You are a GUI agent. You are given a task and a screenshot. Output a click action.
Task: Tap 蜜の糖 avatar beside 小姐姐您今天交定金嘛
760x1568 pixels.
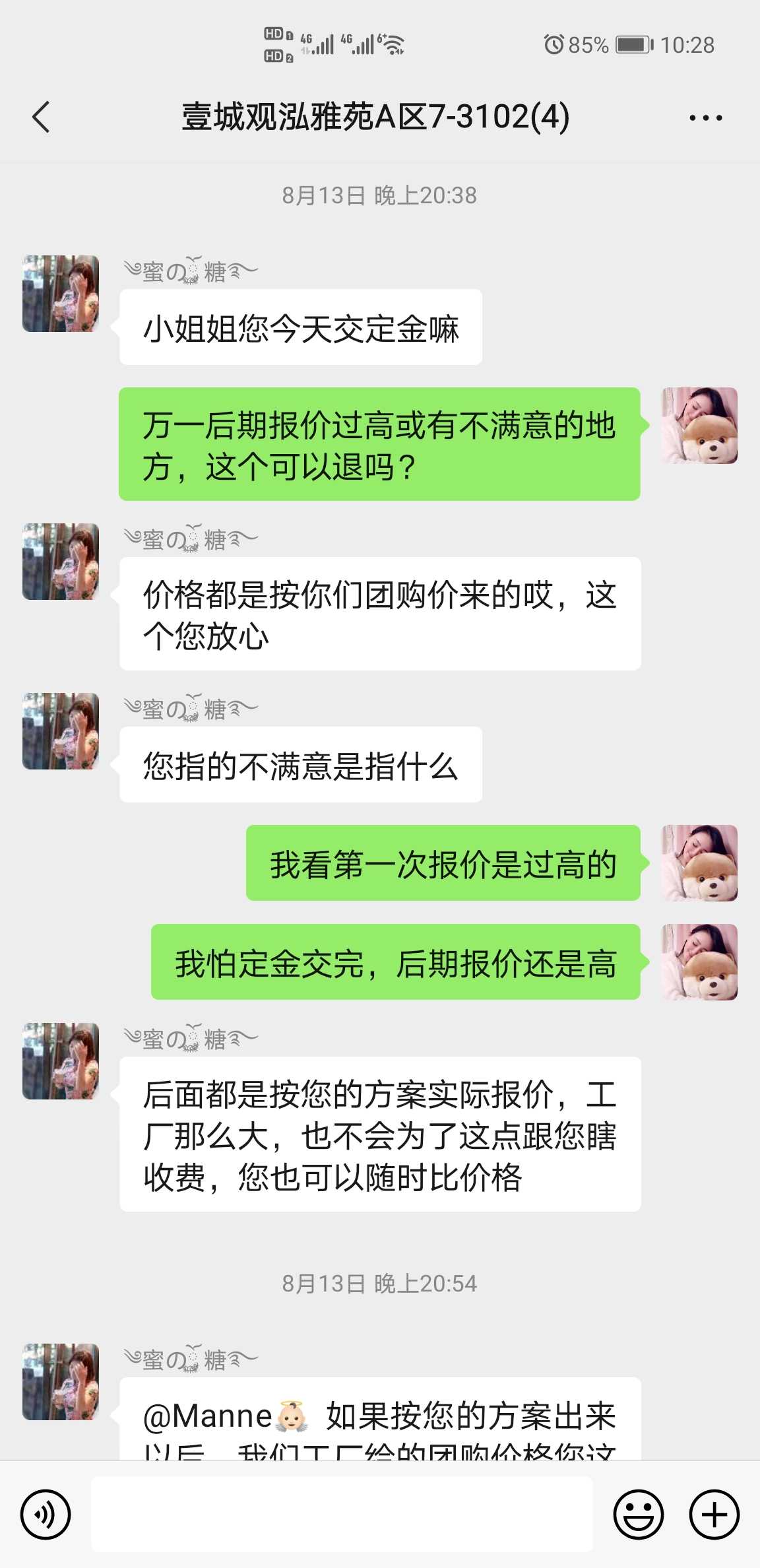61,294
